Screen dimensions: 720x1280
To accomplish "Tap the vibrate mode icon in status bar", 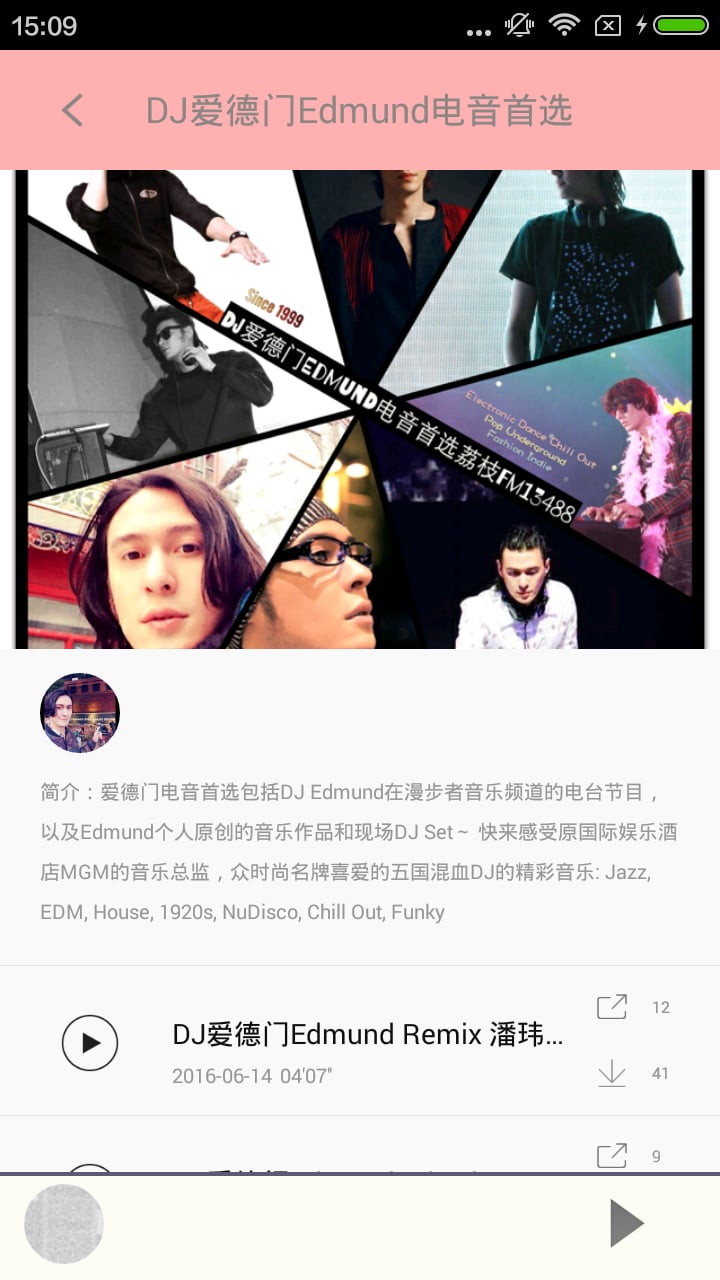I will [x=518, y=26].
